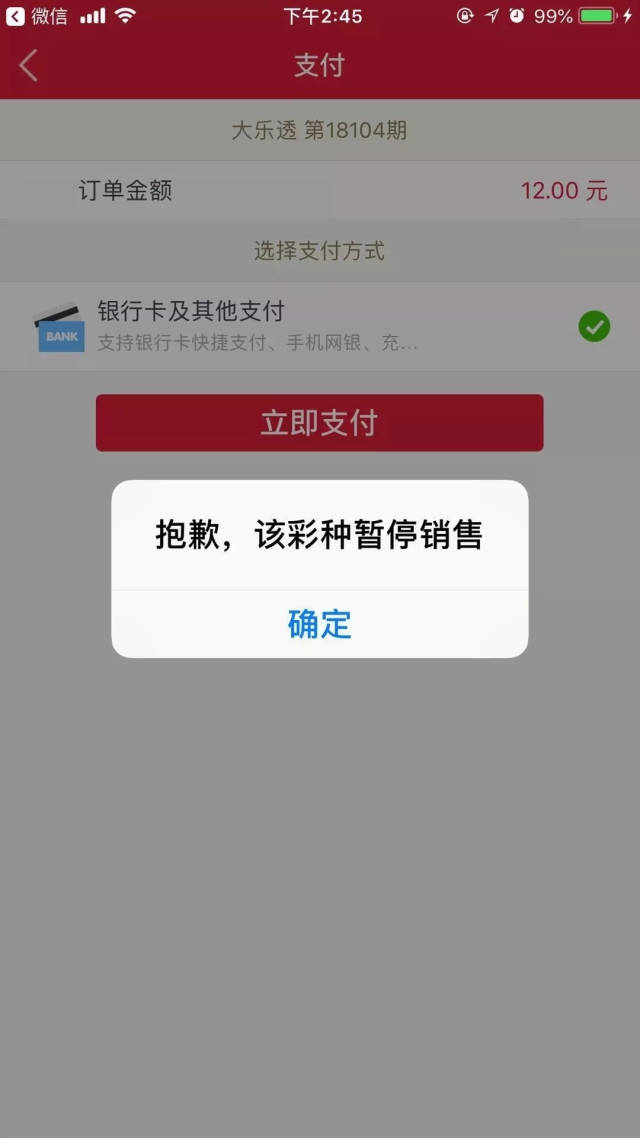Go back using the top-left arrow
The width and height of the screenshot is (640, 1138).
click(28, 66)
